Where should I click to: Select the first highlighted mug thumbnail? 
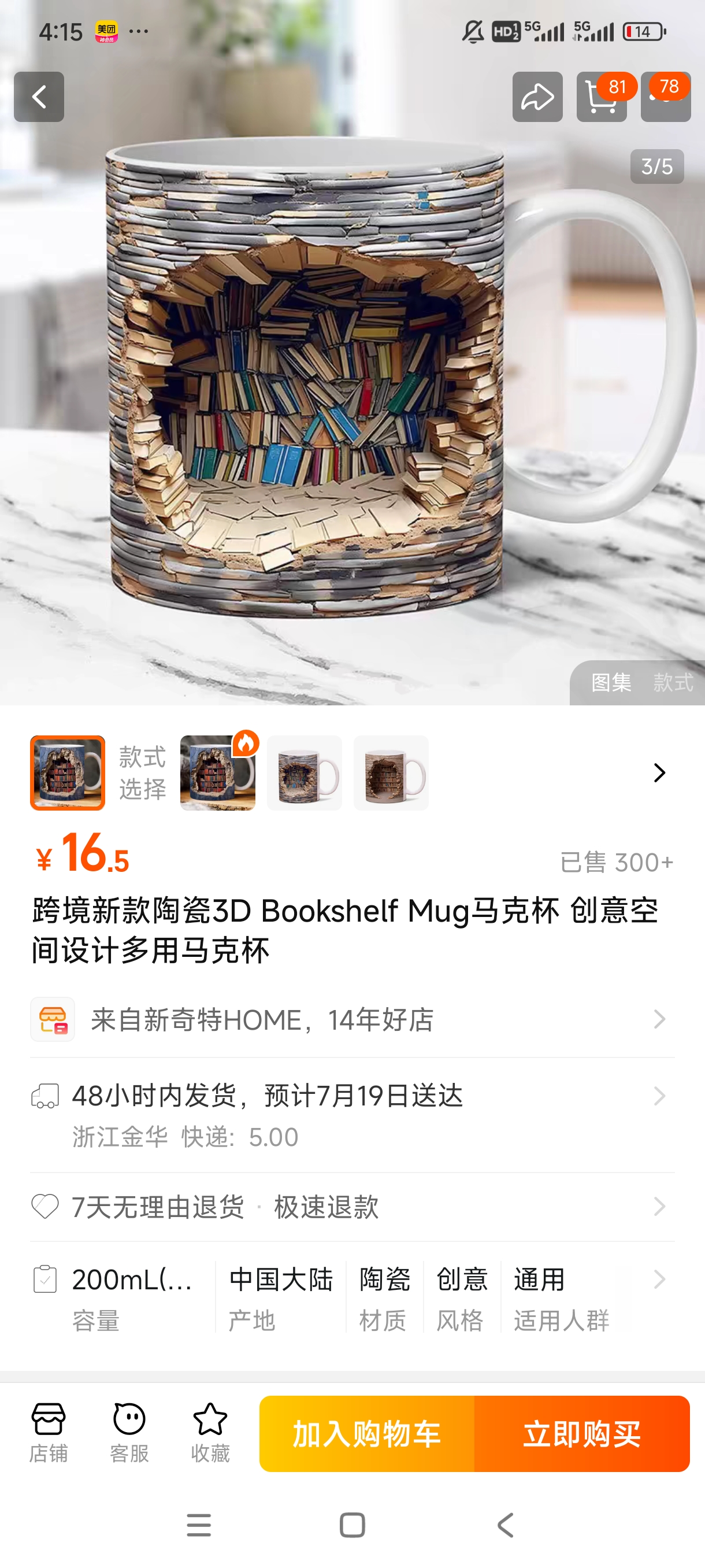tap(68, 772)
